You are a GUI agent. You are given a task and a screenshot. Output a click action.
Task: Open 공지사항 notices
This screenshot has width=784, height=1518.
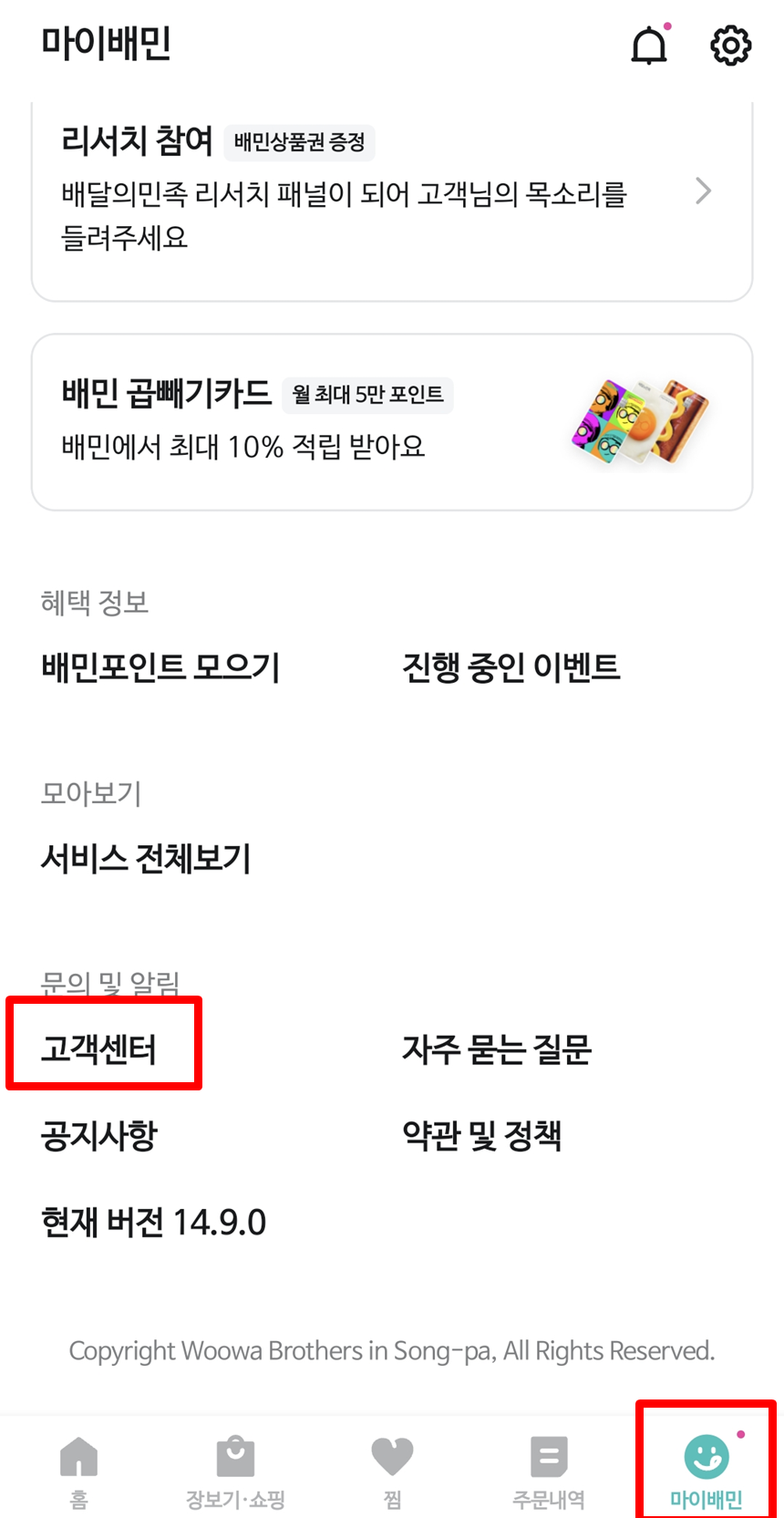pyautogui.click(x=98, y=1134)
